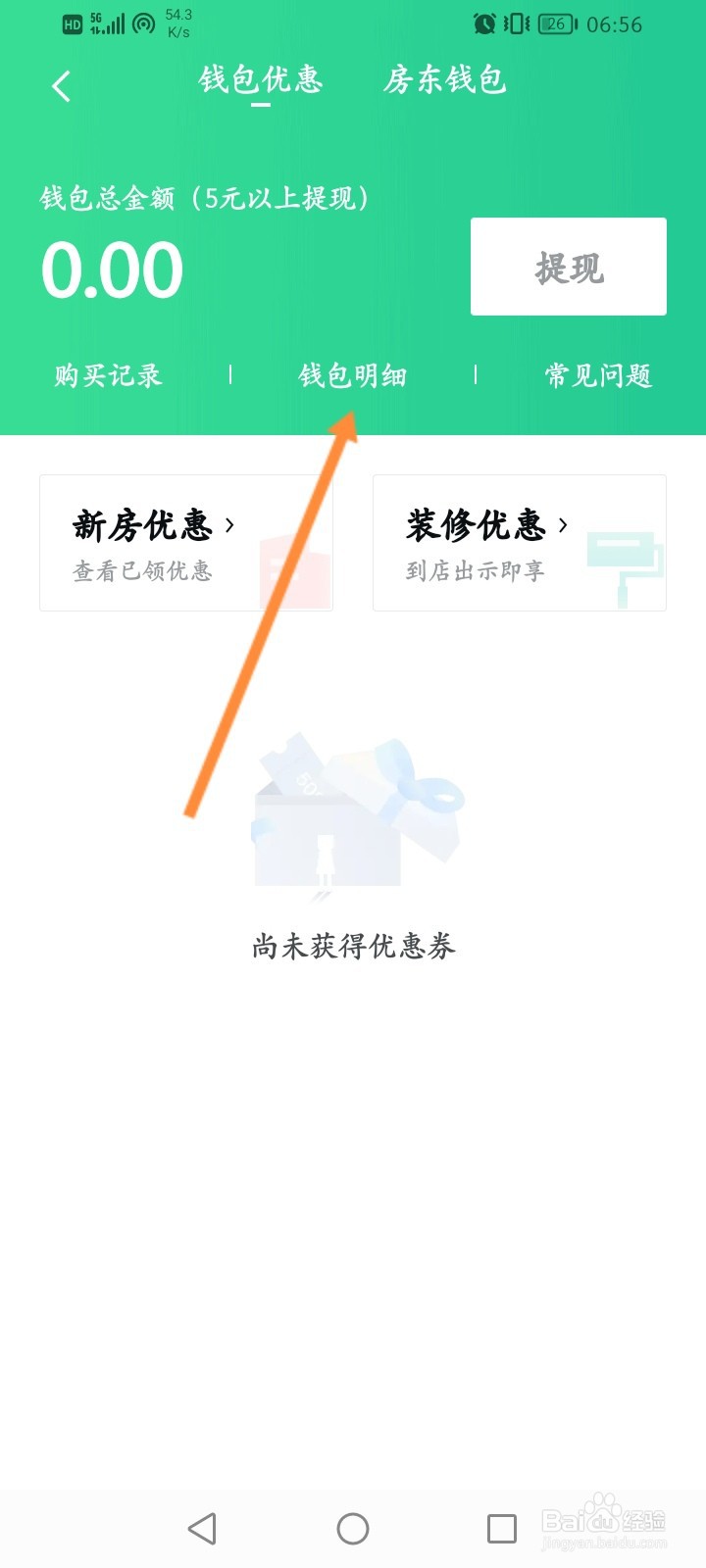This screenshot has height=1568, width=706.
Task: Switch to the 房东钱包 tab
Action: click(x=446, y=81)
